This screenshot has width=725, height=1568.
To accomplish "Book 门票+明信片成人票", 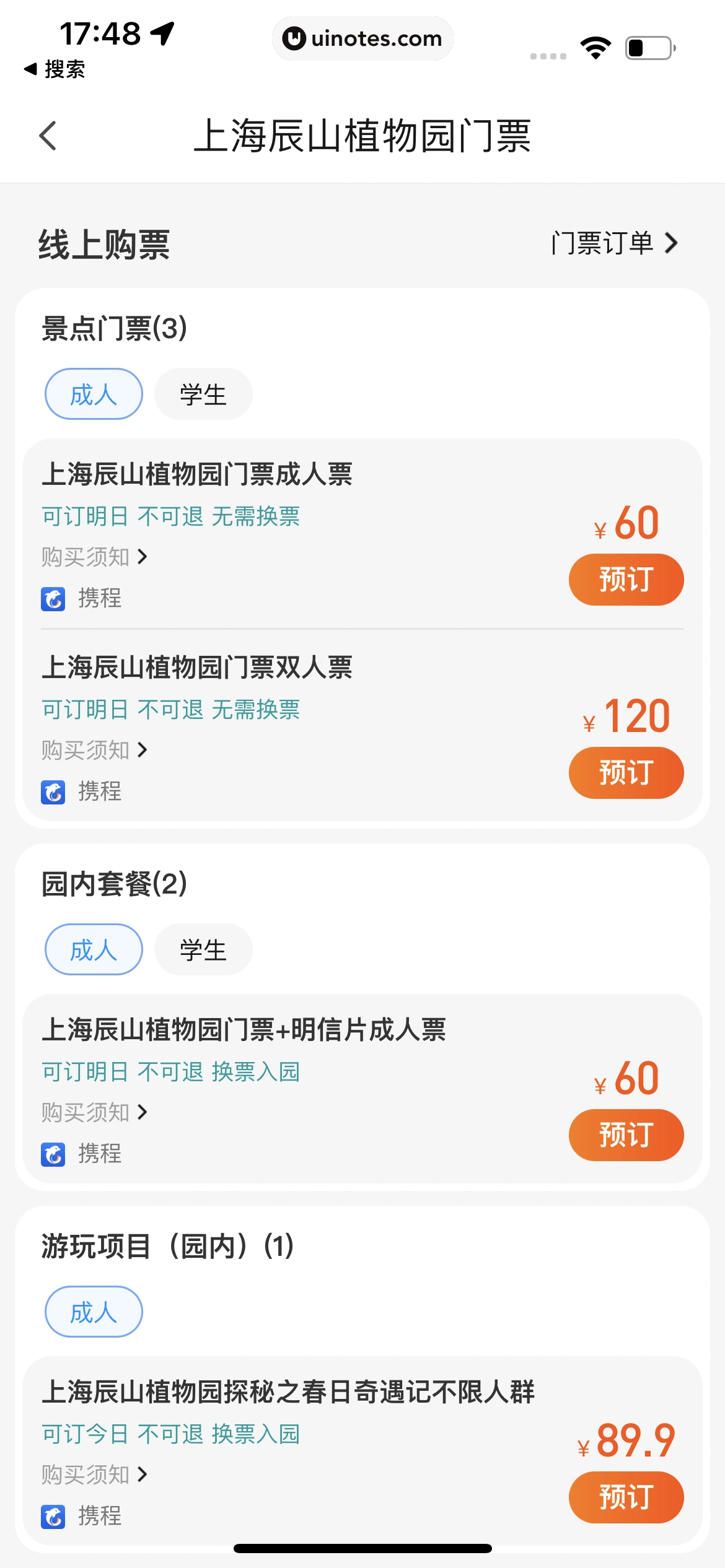I will pyautogui.click(x=625, y=1135).
